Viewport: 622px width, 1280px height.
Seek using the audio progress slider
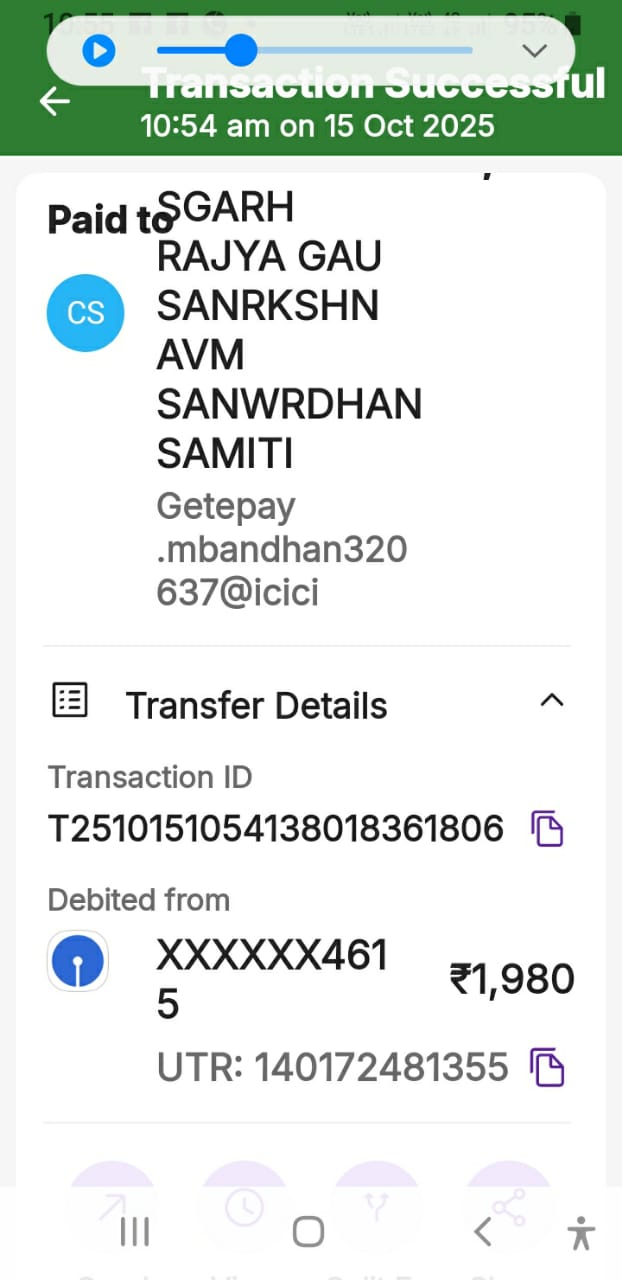[x=241, y=50]
